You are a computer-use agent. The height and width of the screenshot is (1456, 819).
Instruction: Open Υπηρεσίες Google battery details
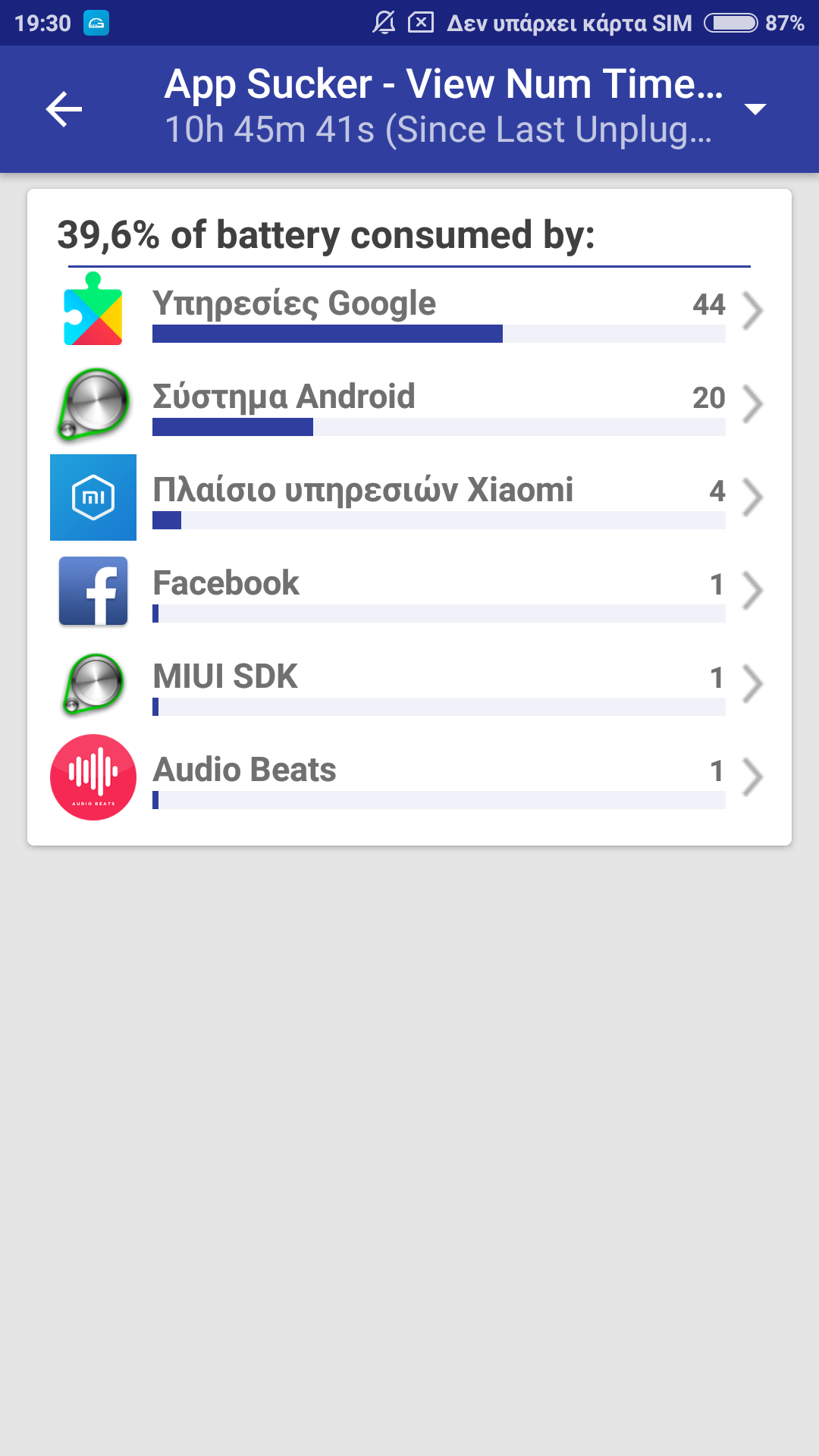coord(409,311)
